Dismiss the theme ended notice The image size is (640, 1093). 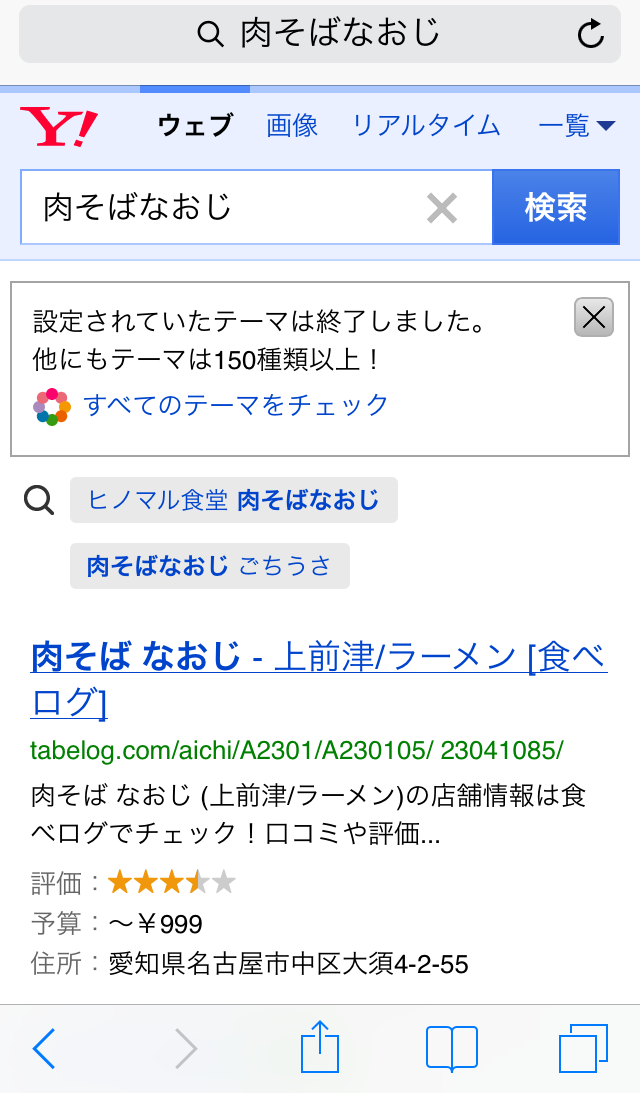593,318
